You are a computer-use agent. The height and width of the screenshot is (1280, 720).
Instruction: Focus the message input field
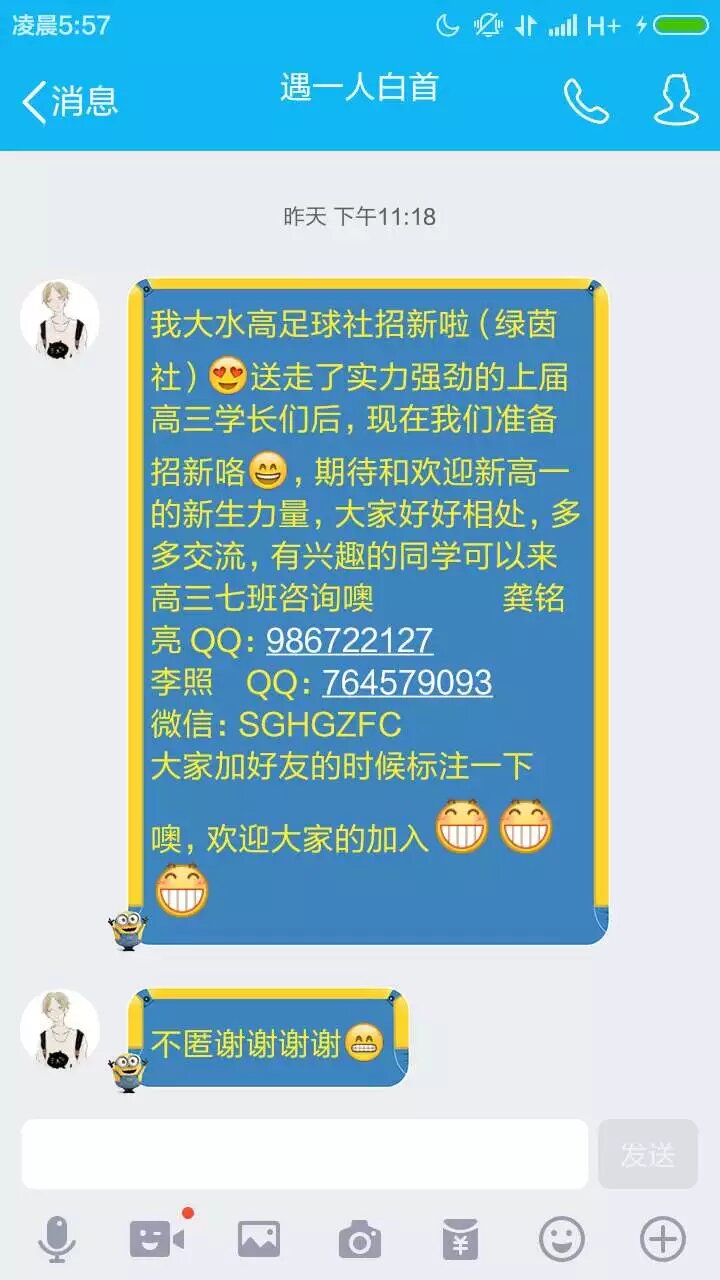pos(305,1154)
